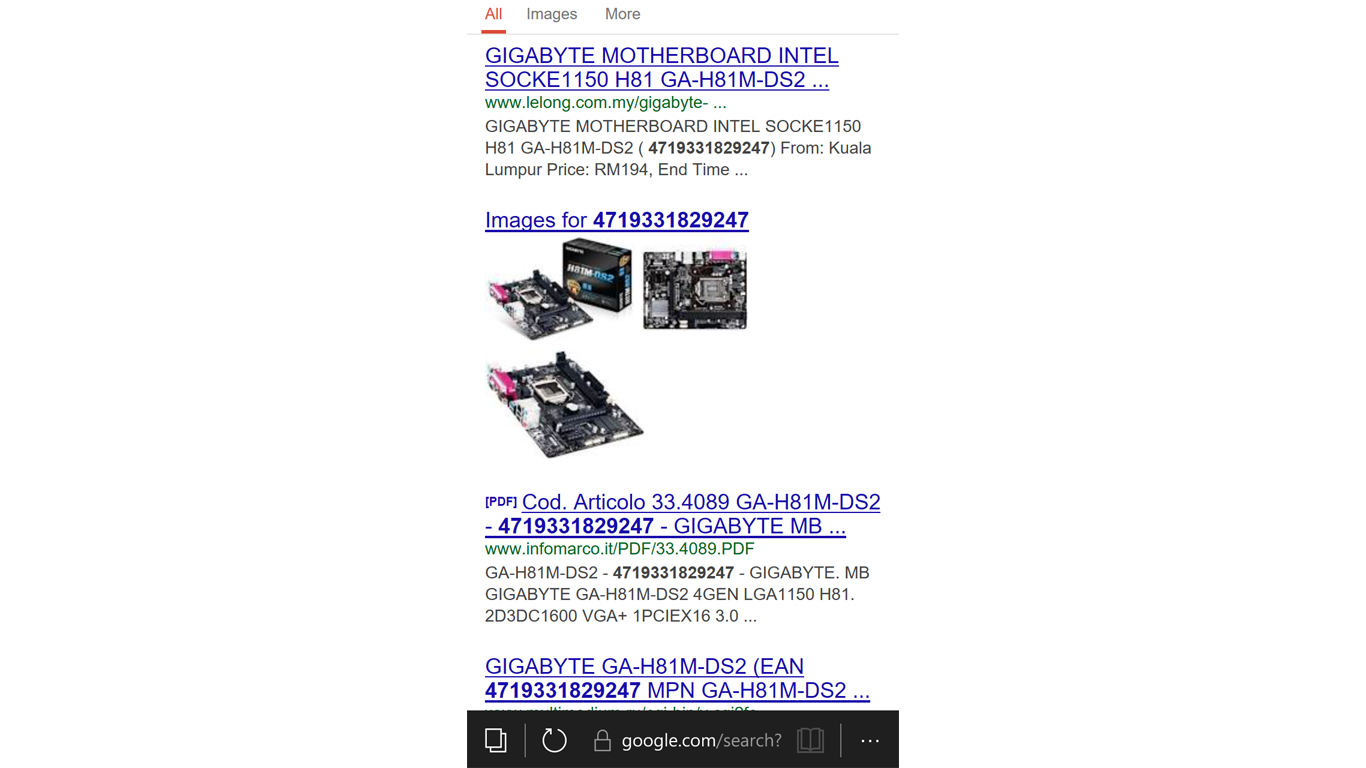View the top-down motherboard image
Image resolution: width=1366 pixels, height=768 pixels.
click(694, 290)
